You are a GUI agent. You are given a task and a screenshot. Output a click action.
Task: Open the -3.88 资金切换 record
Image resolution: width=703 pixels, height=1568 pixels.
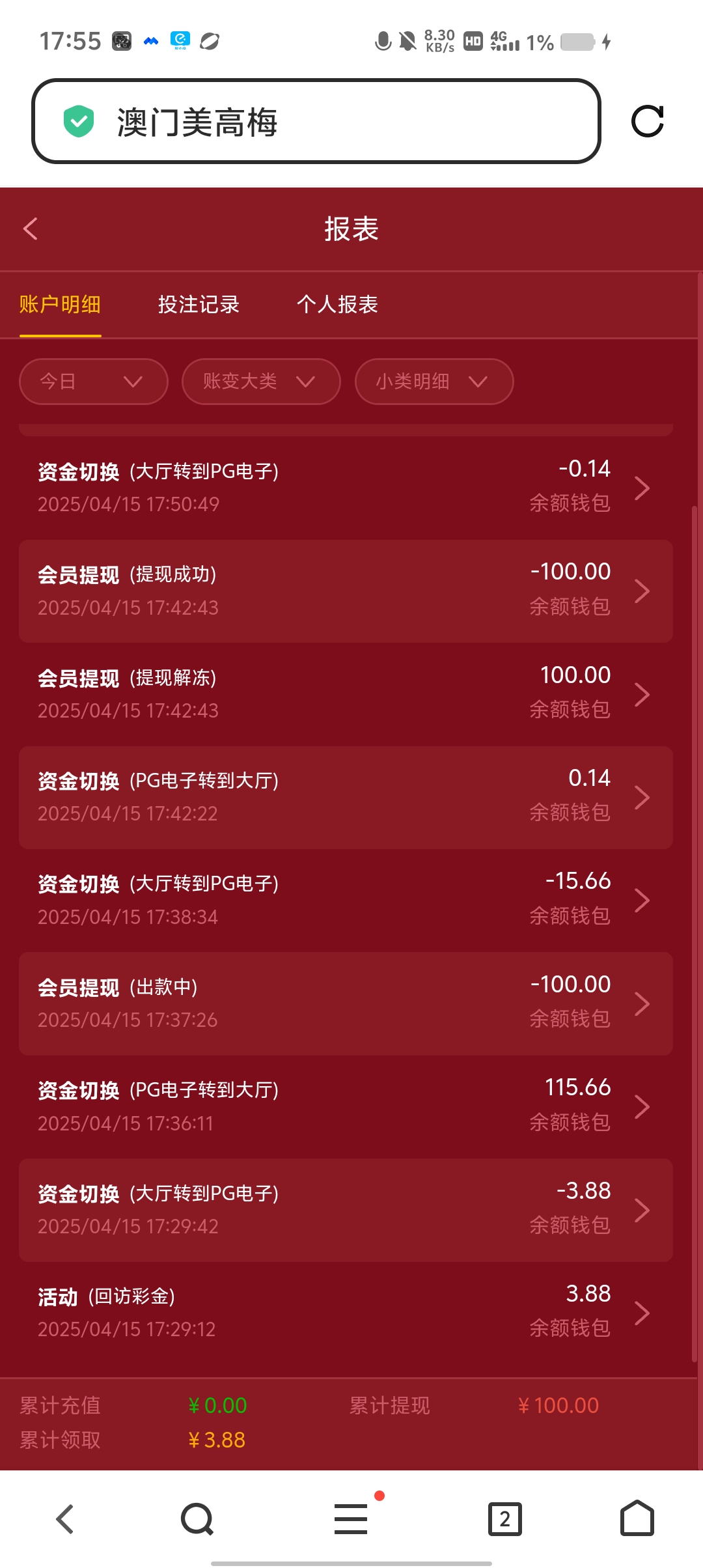point(345,1210)
